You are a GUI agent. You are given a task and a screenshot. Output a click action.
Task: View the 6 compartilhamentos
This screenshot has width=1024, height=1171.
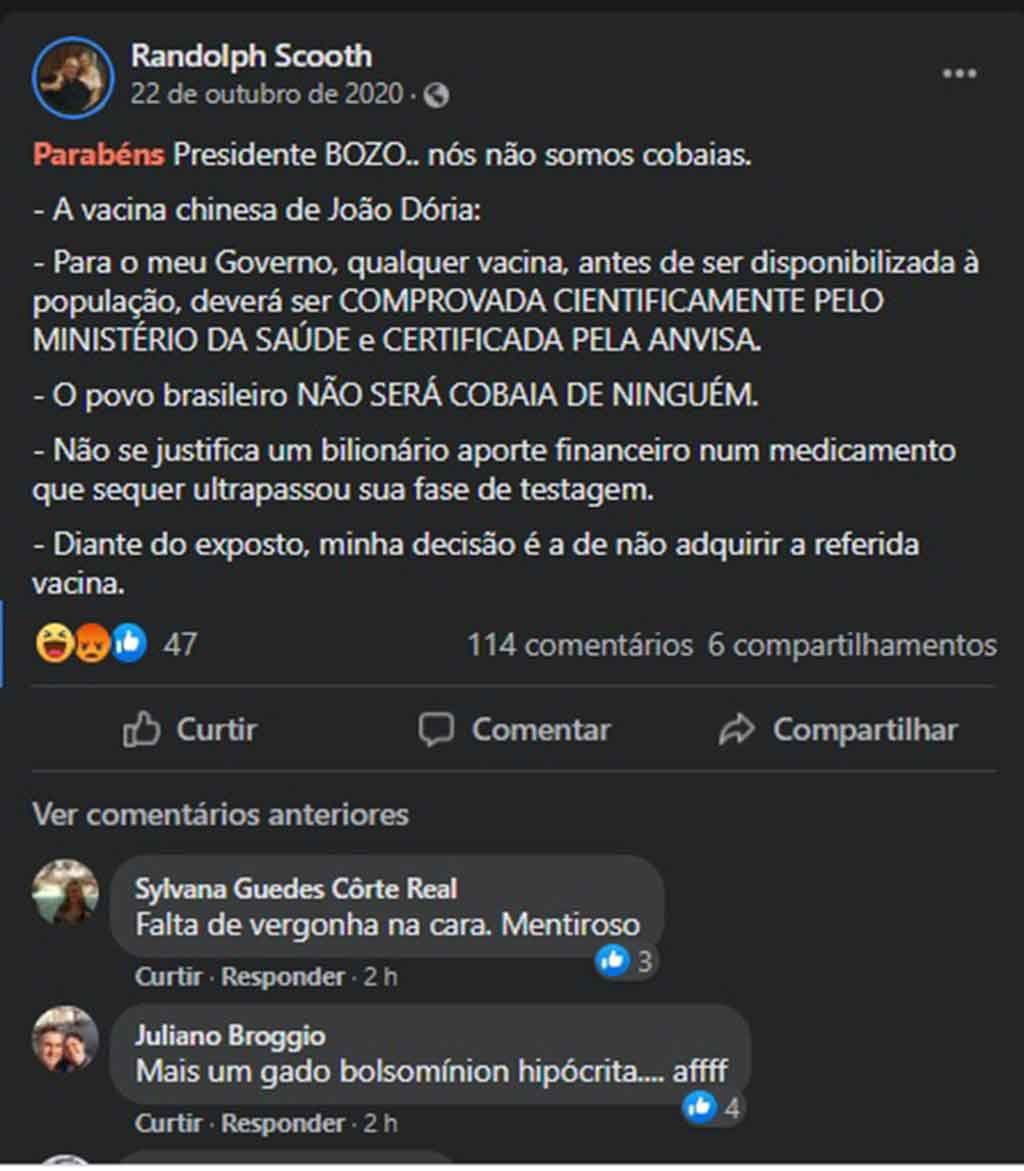click(x=852, y=645)
